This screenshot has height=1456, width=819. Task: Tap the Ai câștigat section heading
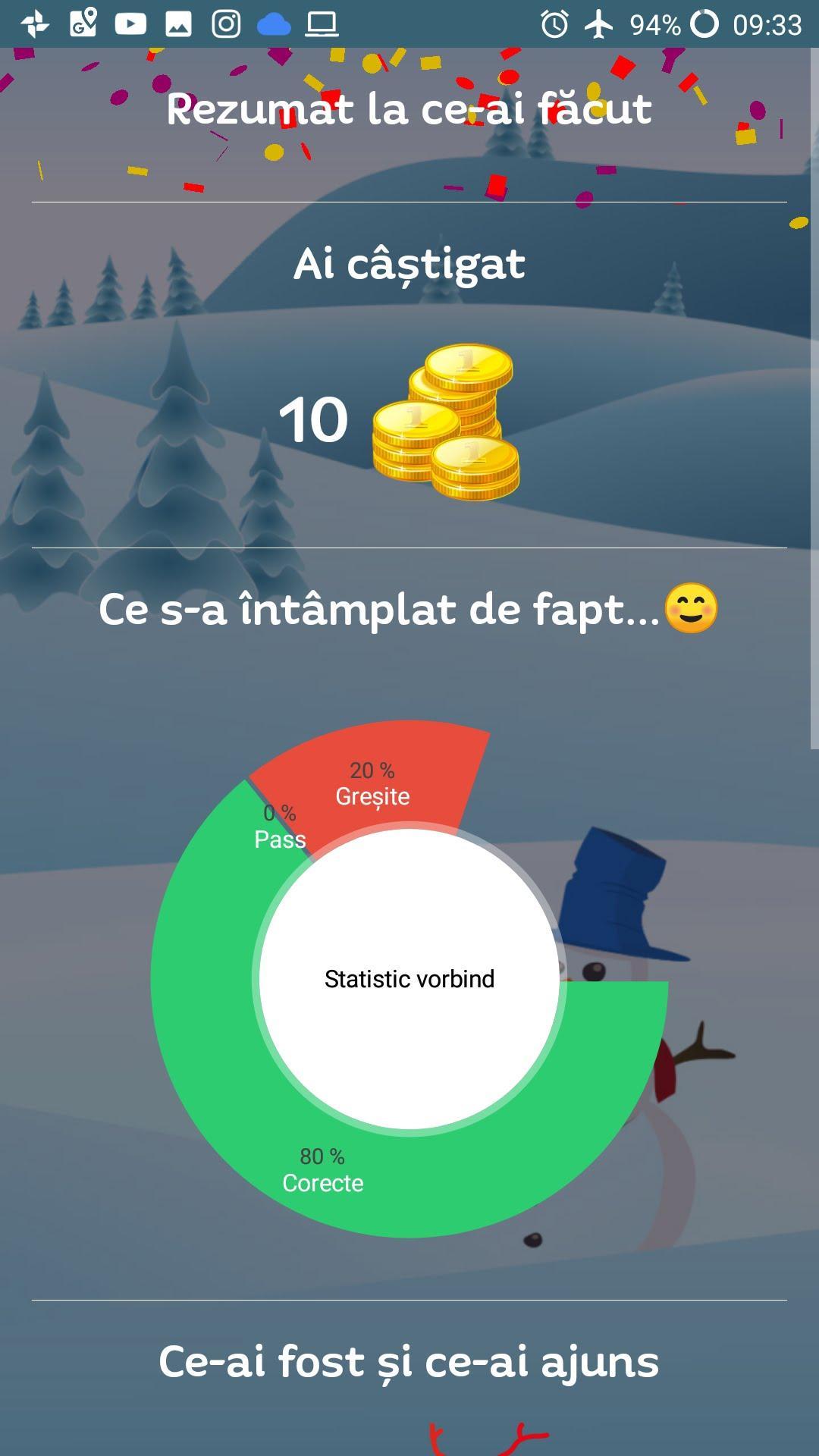point(409,264)
